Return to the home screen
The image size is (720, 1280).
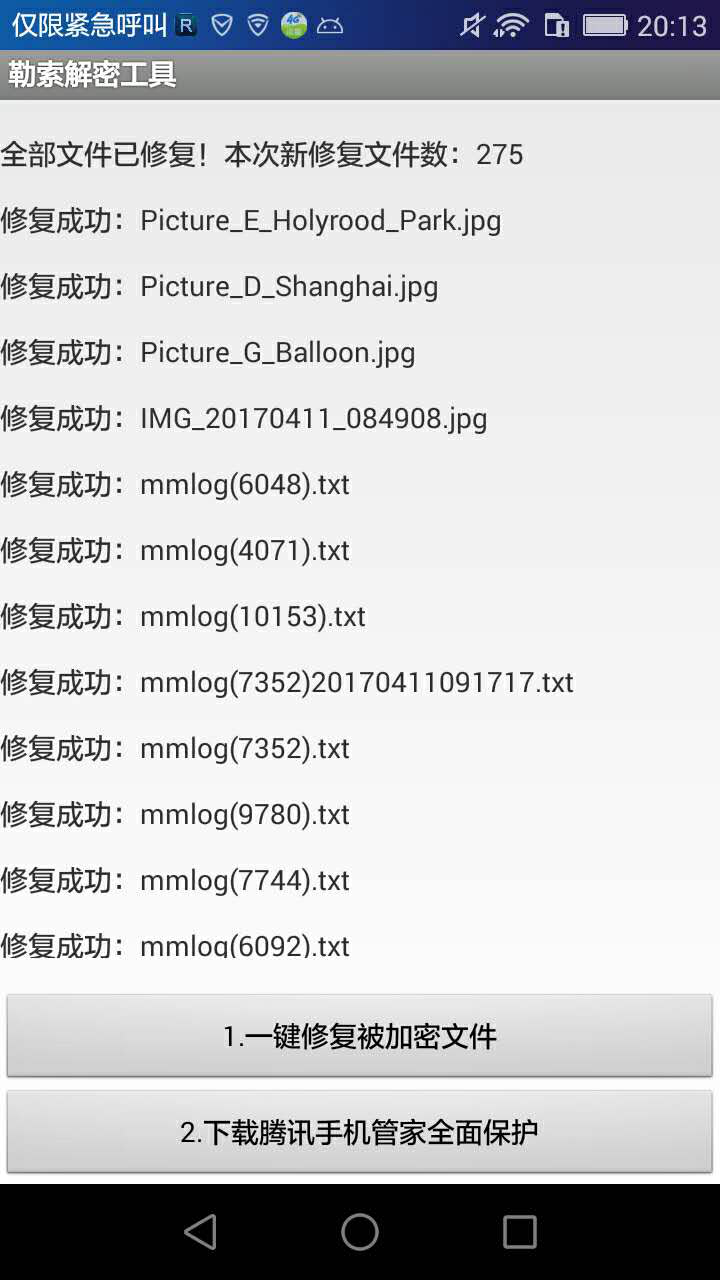pos(360,1232)
